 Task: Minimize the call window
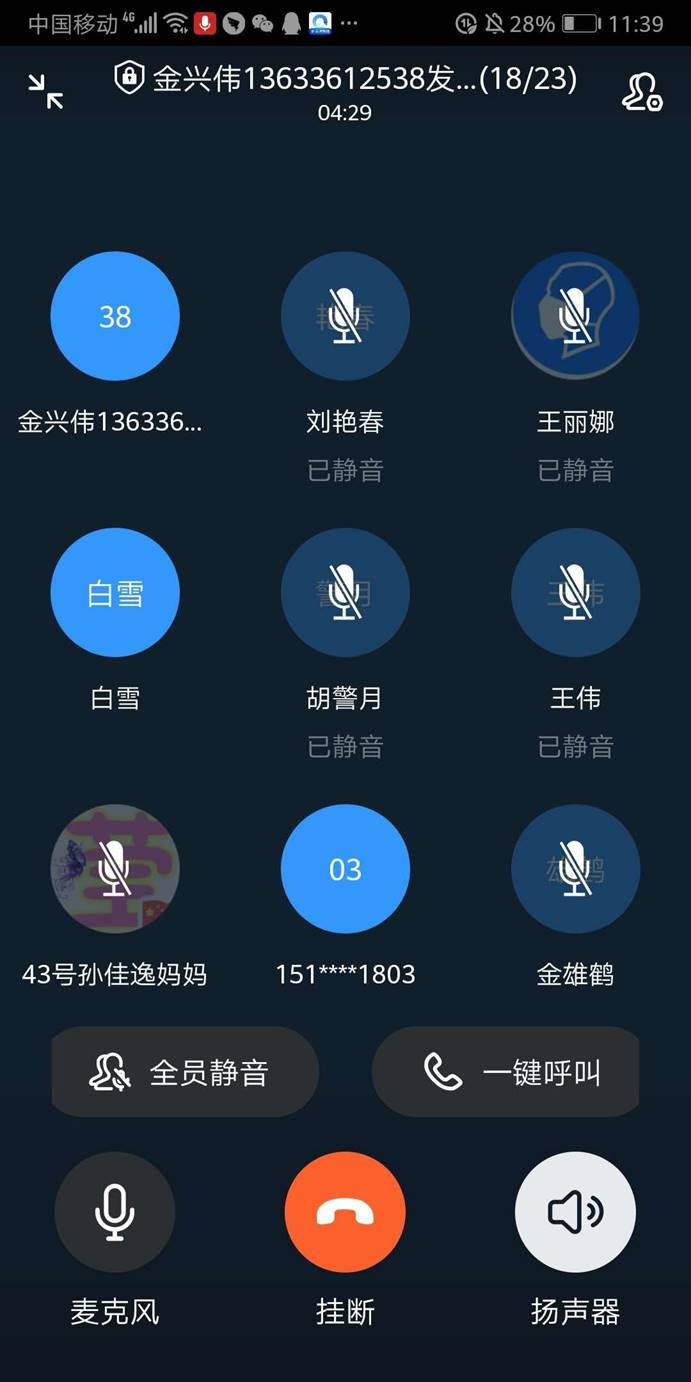coord(46,92)
